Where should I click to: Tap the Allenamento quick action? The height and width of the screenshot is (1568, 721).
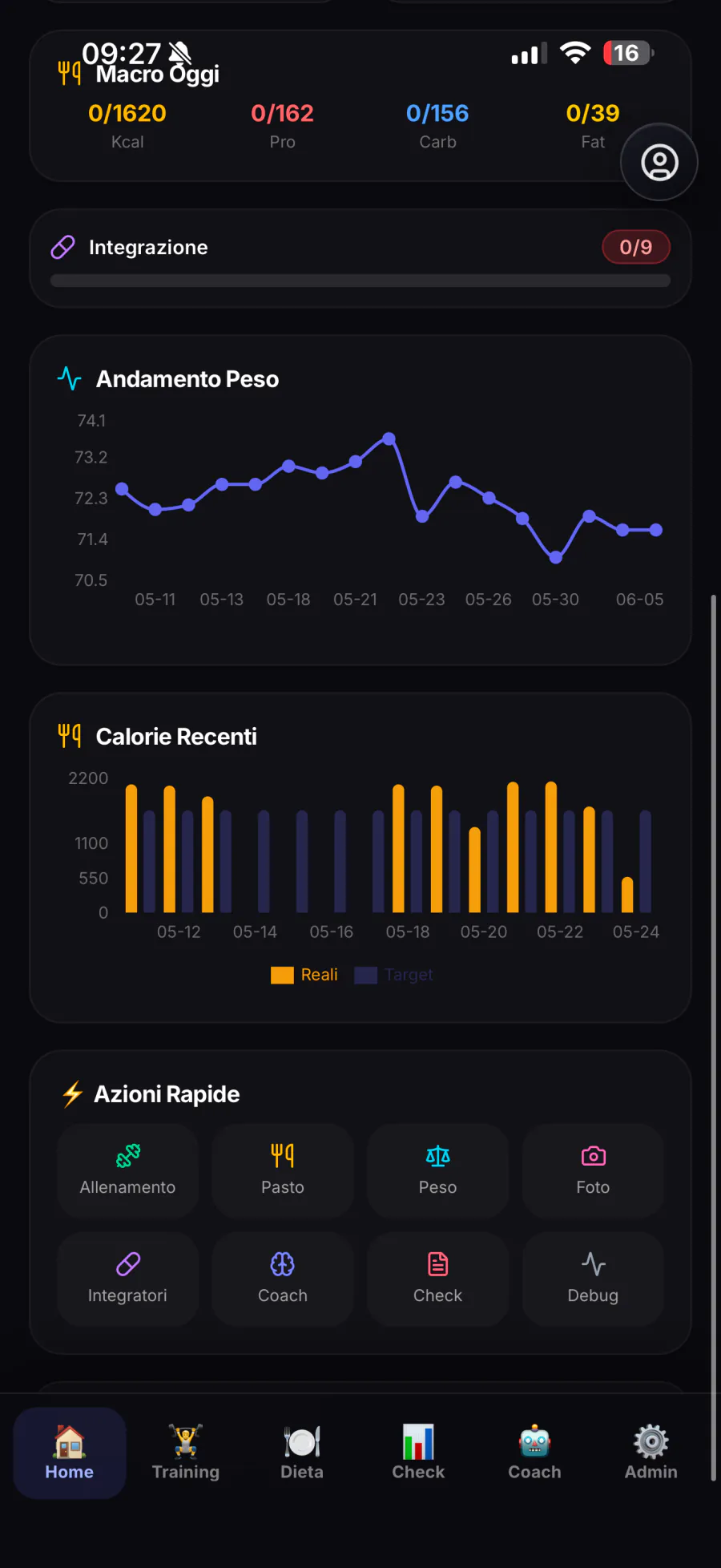(127, 1170)
